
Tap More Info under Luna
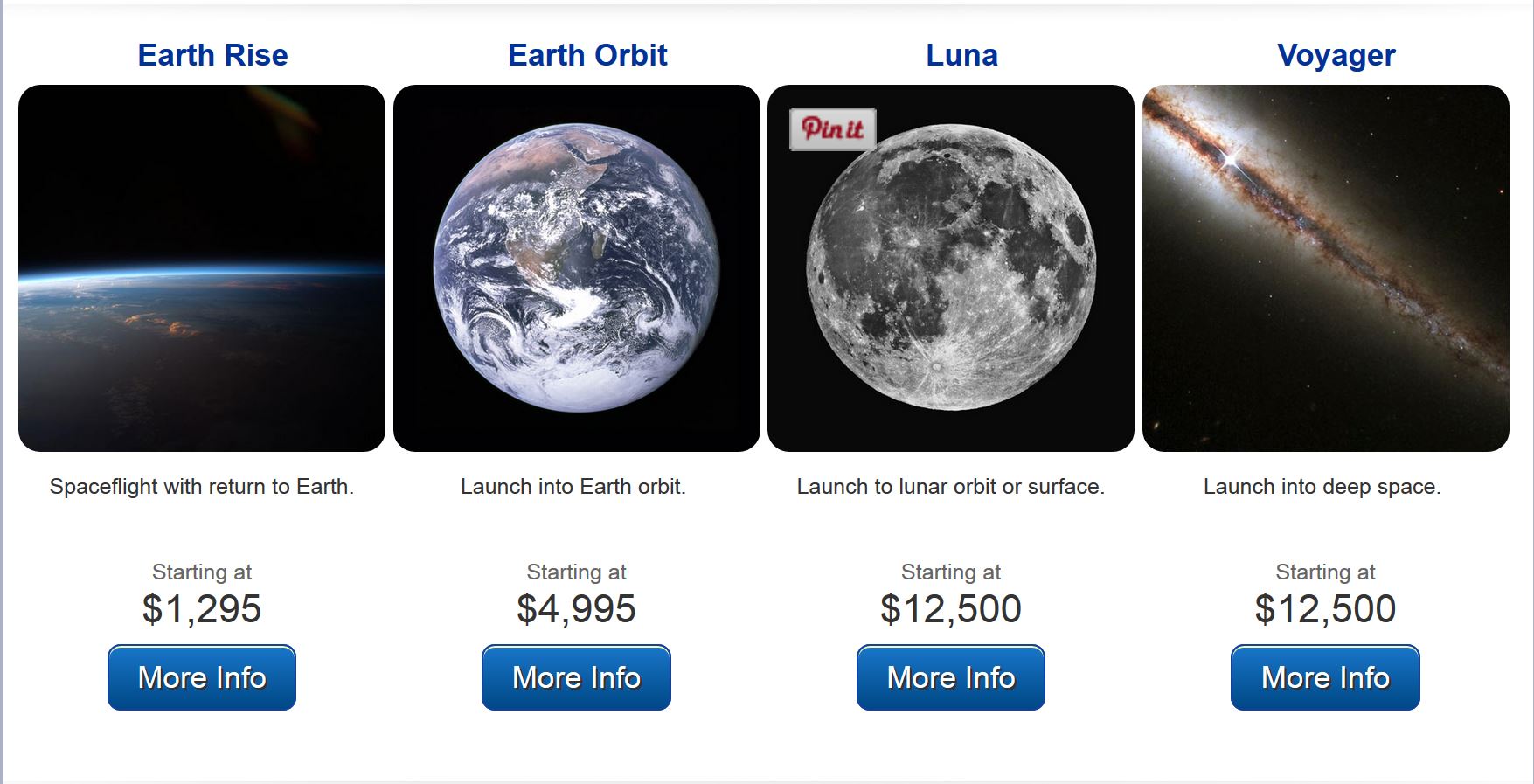coord(950,677)
